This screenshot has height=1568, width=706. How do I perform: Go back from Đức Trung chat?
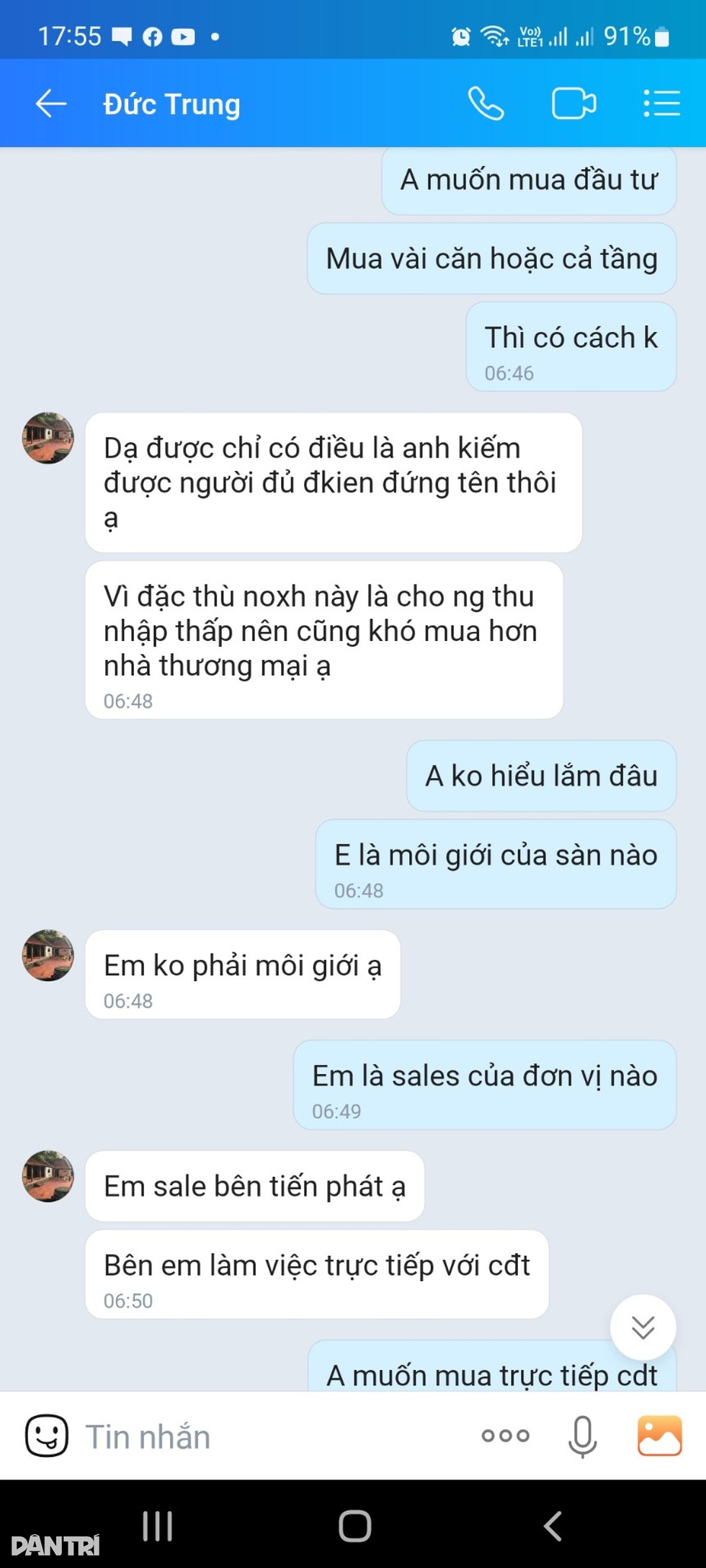tap(50, 104)
